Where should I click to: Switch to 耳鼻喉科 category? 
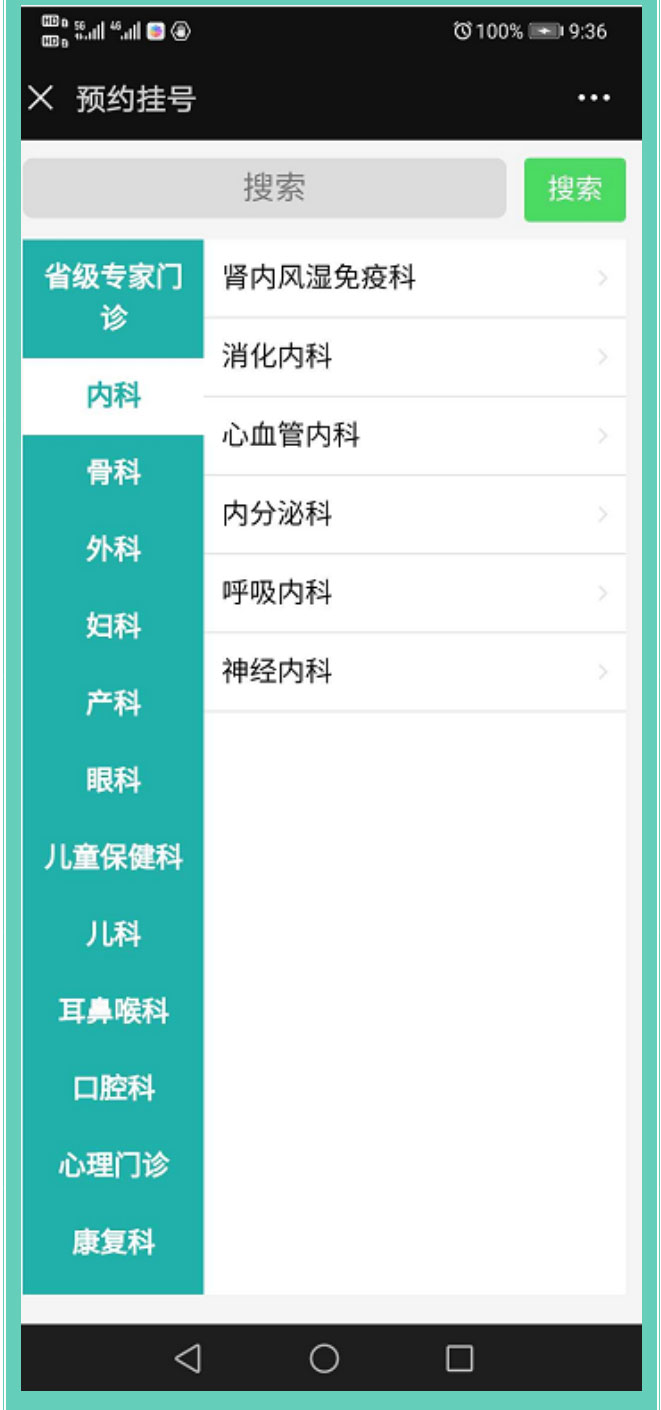113,1011
